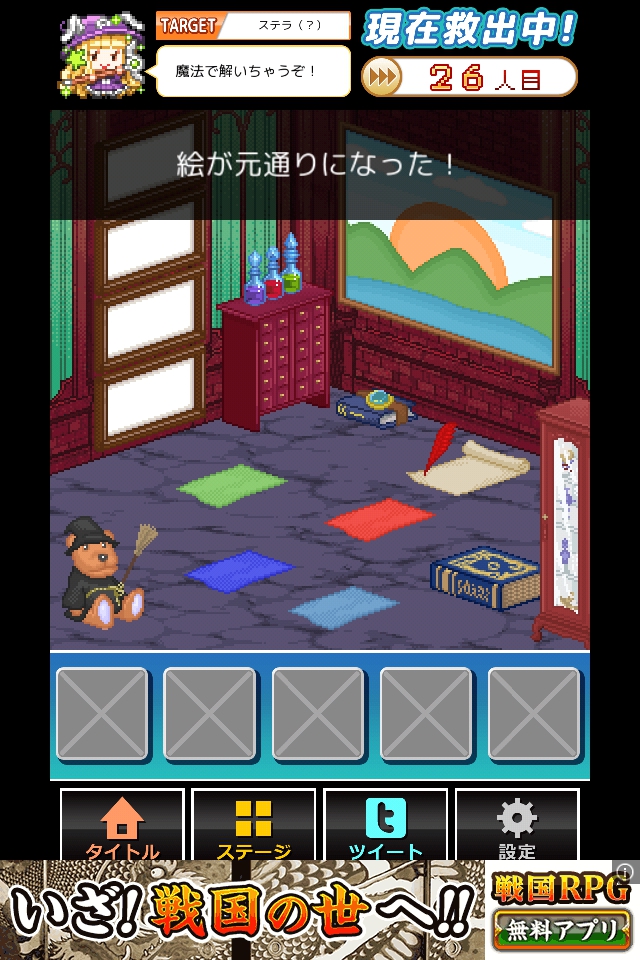The height and width of the screenshot is (960, 640).
Task: Tweet with the ツイート button
Action: [x=385, y=827]
